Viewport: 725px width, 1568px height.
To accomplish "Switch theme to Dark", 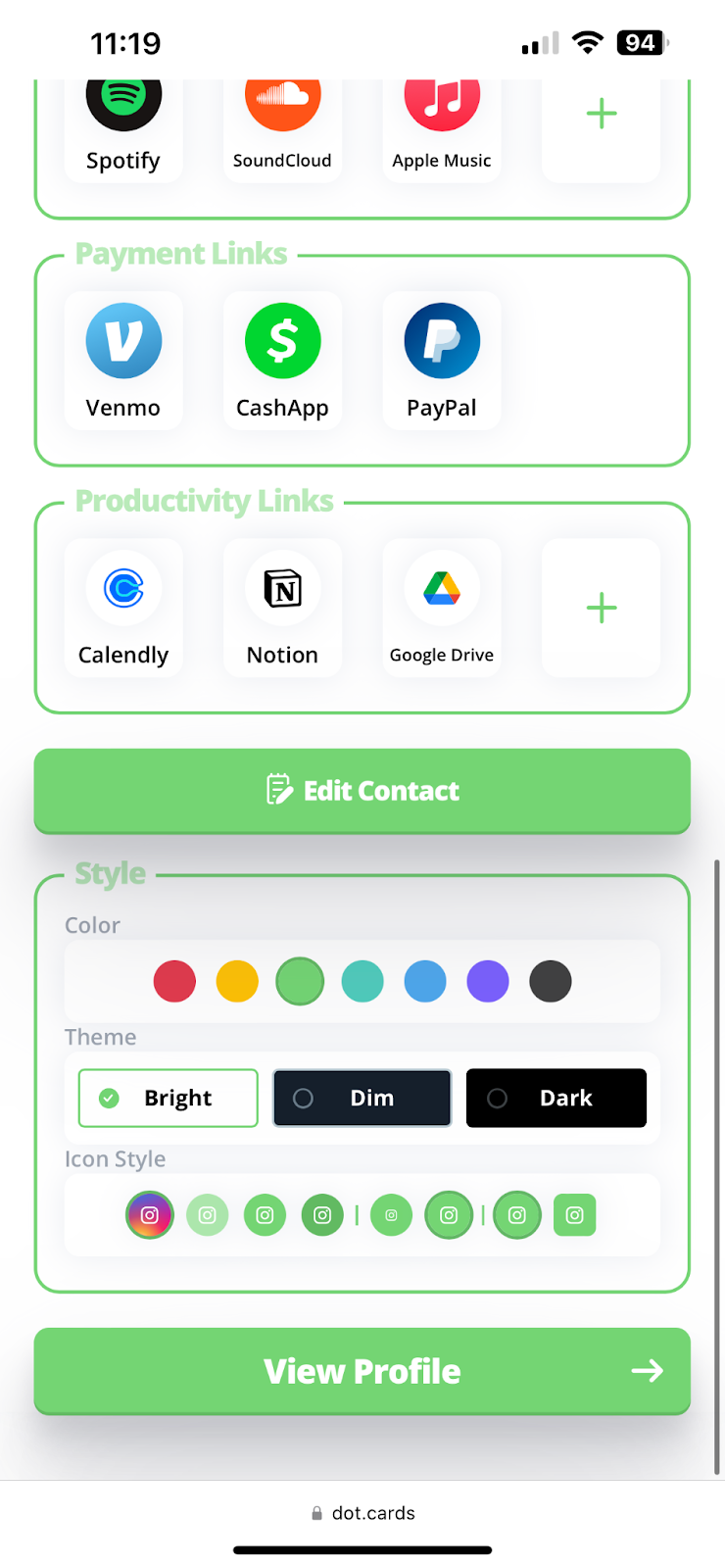I will point(556,1098).
